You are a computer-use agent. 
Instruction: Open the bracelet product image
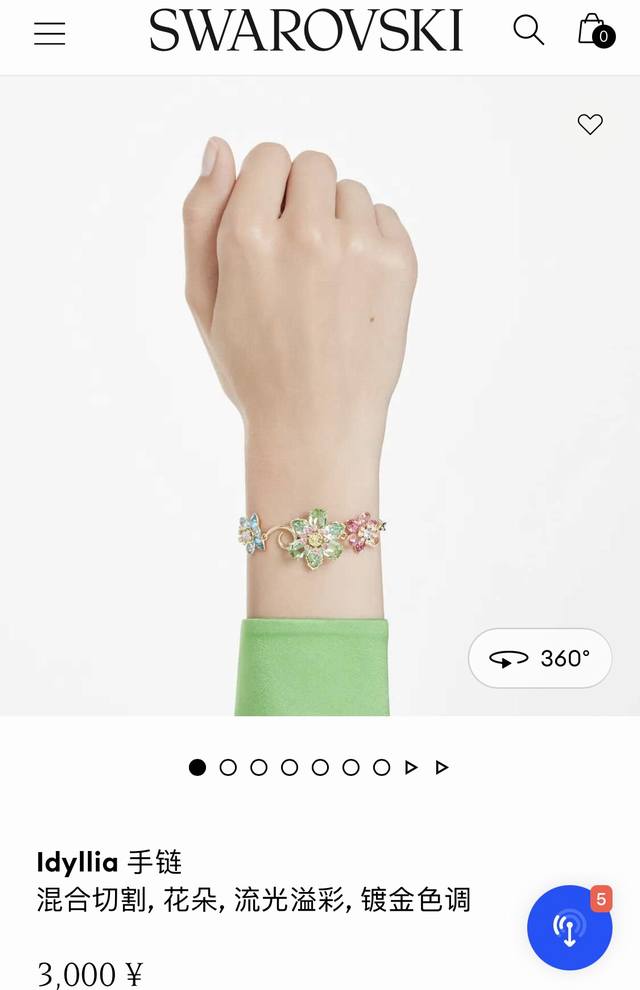312,400
